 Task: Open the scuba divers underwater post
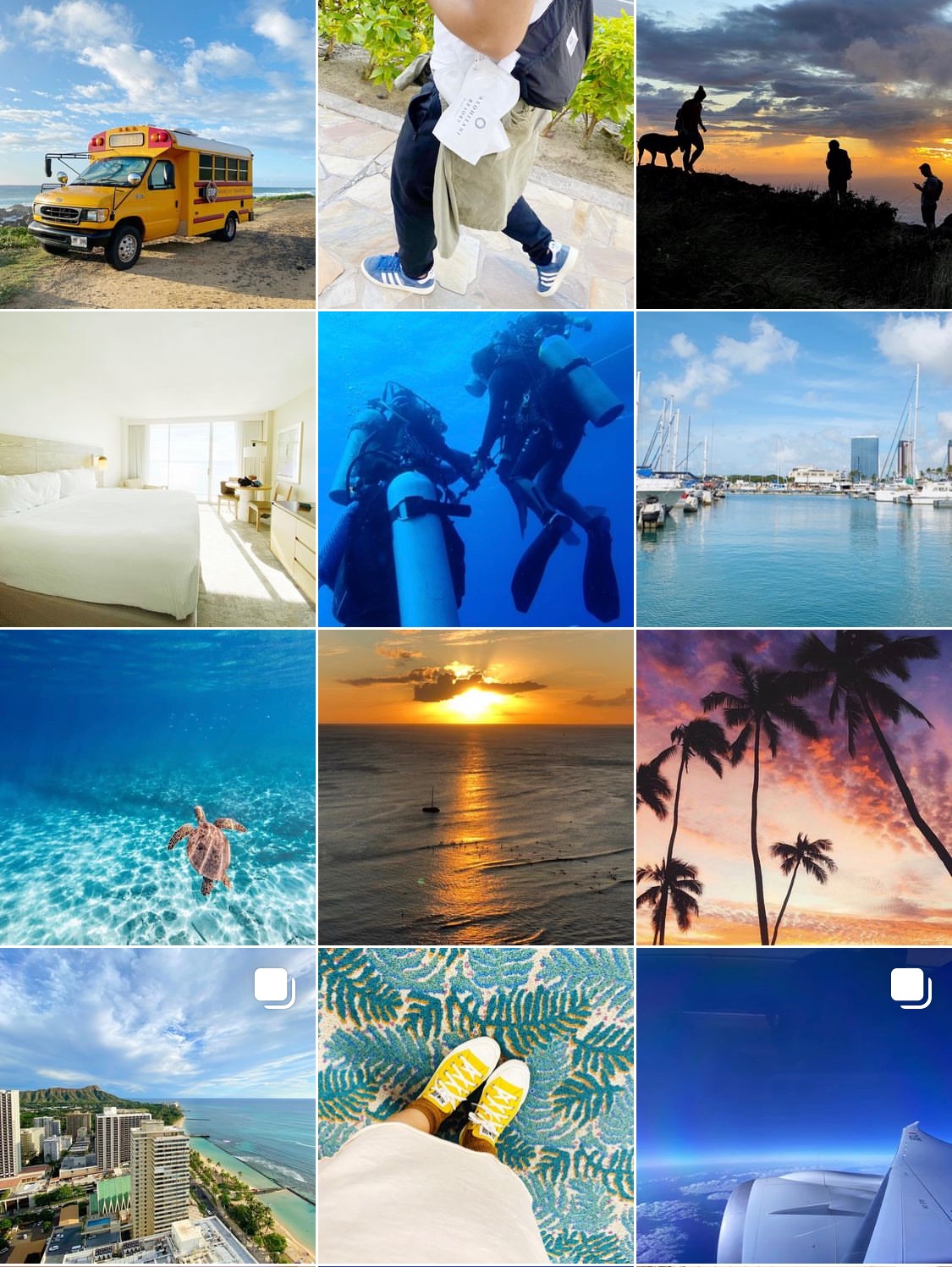click(x=476, y=469)
